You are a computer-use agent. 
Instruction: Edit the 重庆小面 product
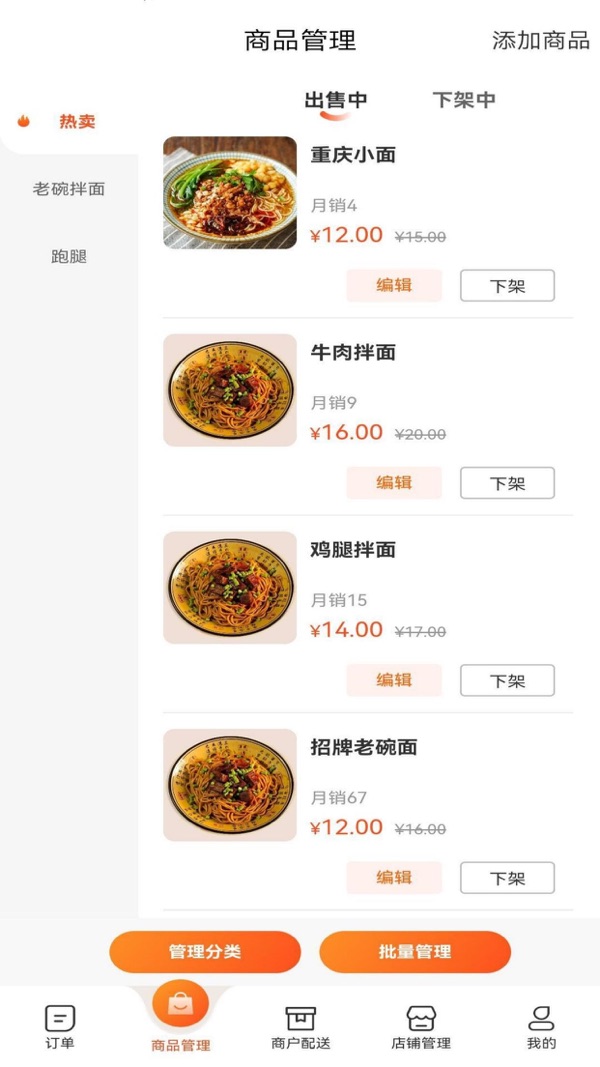pyautogui.click(x=394, y=285)
